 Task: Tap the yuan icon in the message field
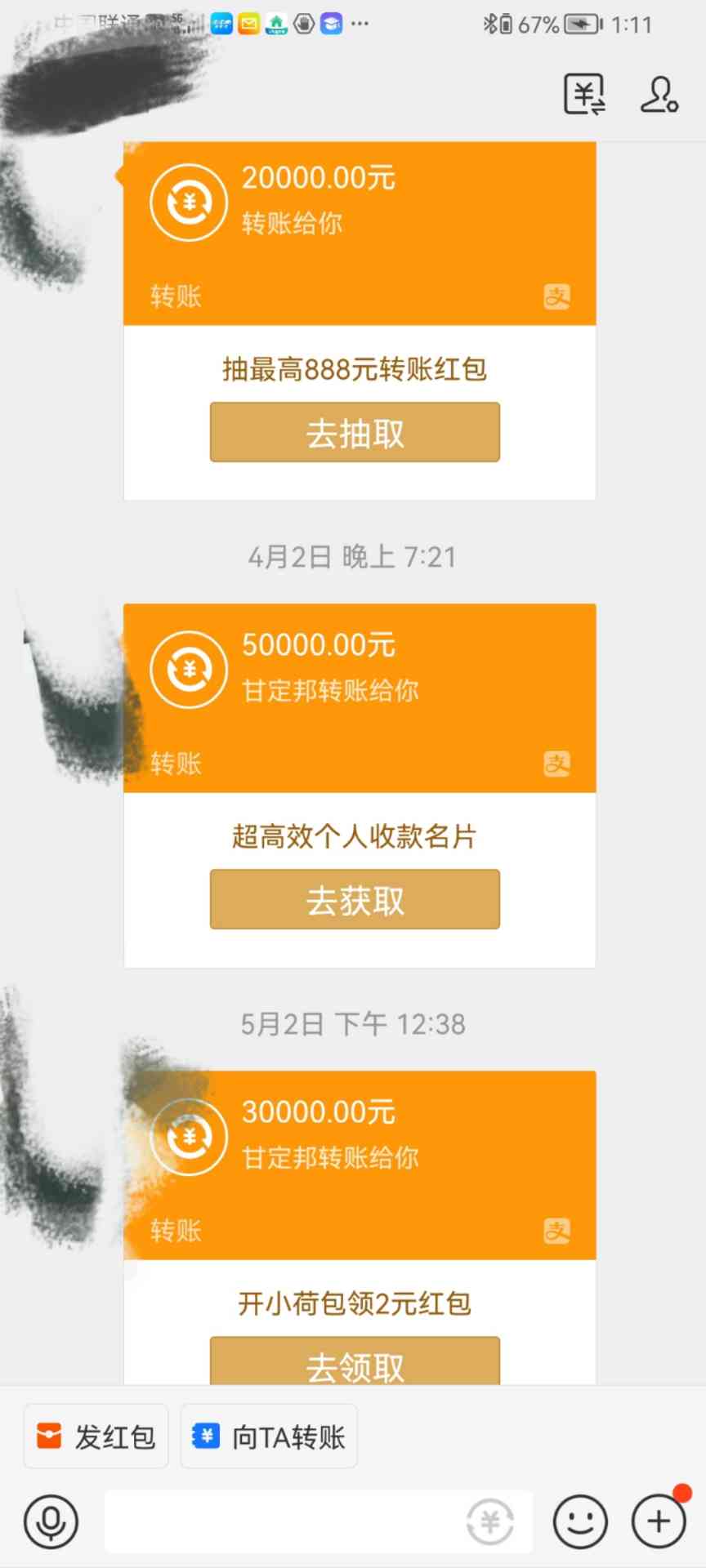[x=489, y=1522]
